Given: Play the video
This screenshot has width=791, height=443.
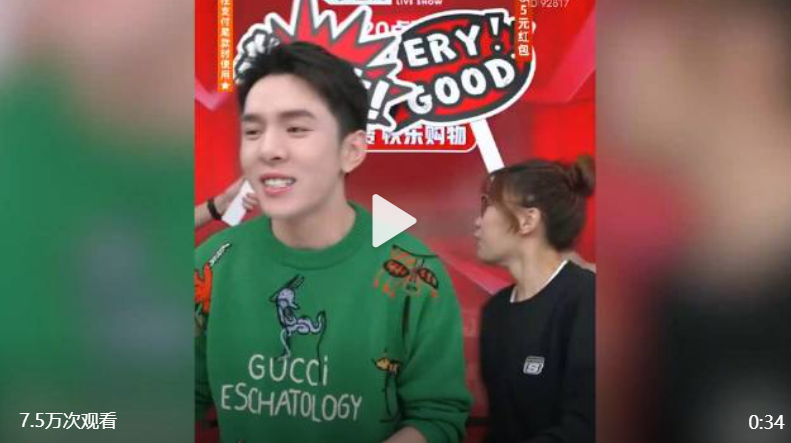Looking at the screenshot, I should click(x=394, y=221).
